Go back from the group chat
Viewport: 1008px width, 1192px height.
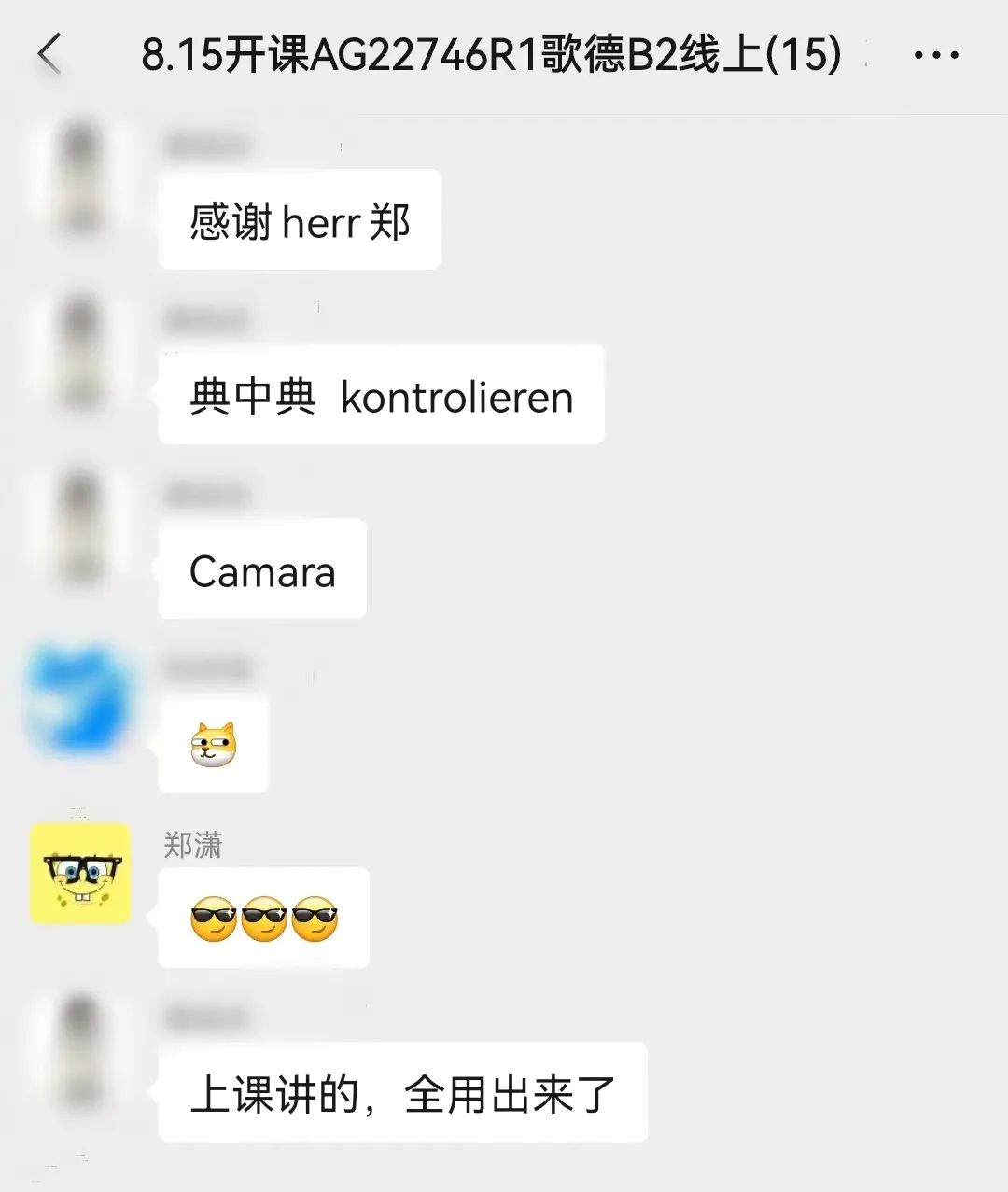click(50, 54)
